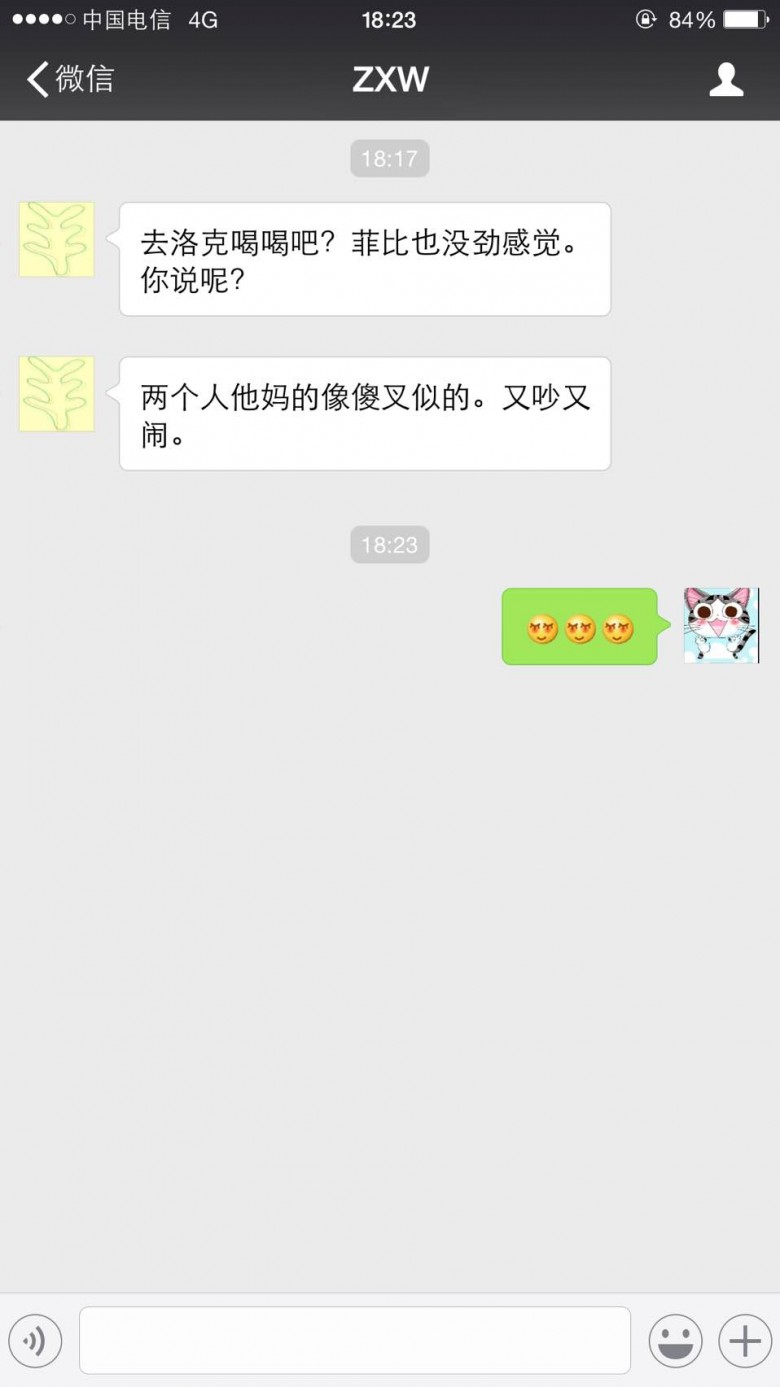780x1387 pixels.
Task: Open the emoji sticker panel
Action: [x=675, y=1340]
